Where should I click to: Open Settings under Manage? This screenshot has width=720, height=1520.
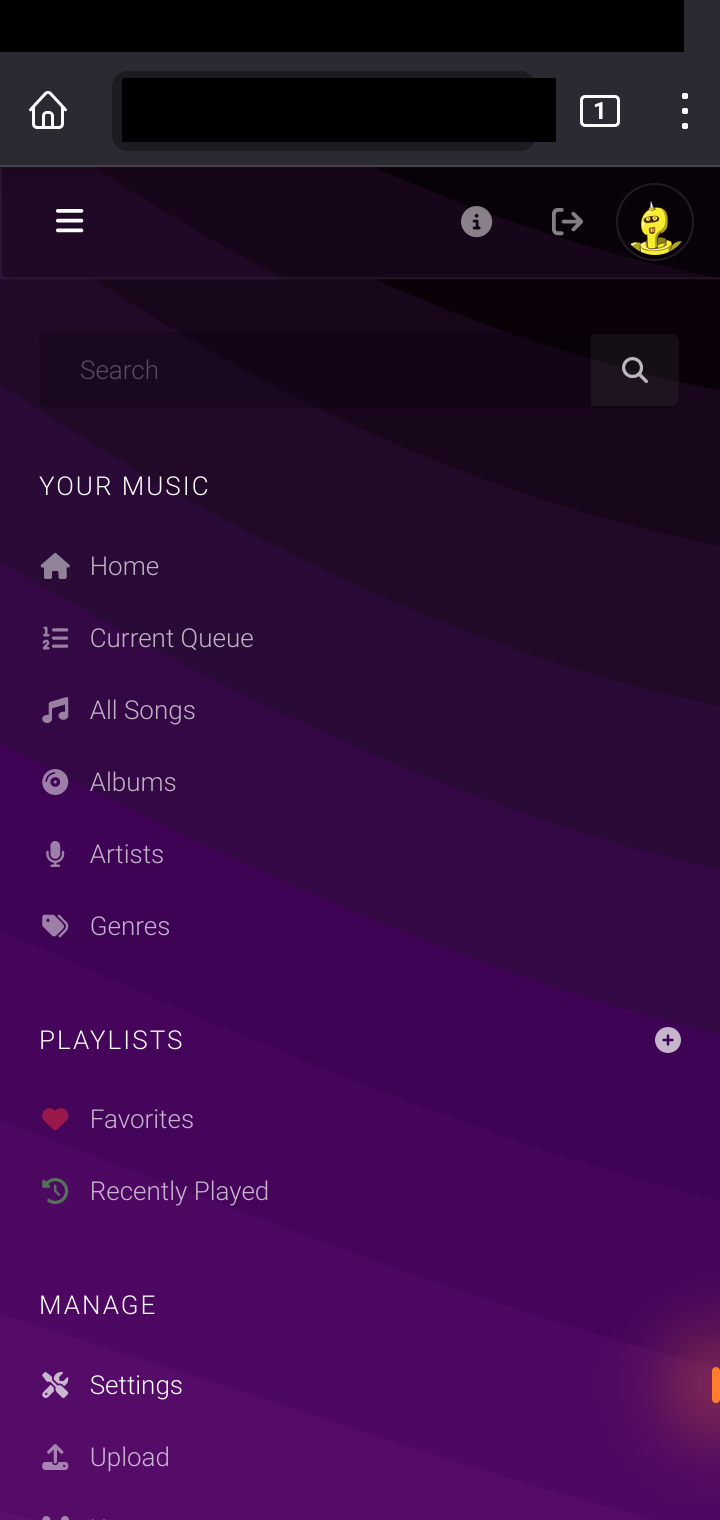(x=136, y=1385)
